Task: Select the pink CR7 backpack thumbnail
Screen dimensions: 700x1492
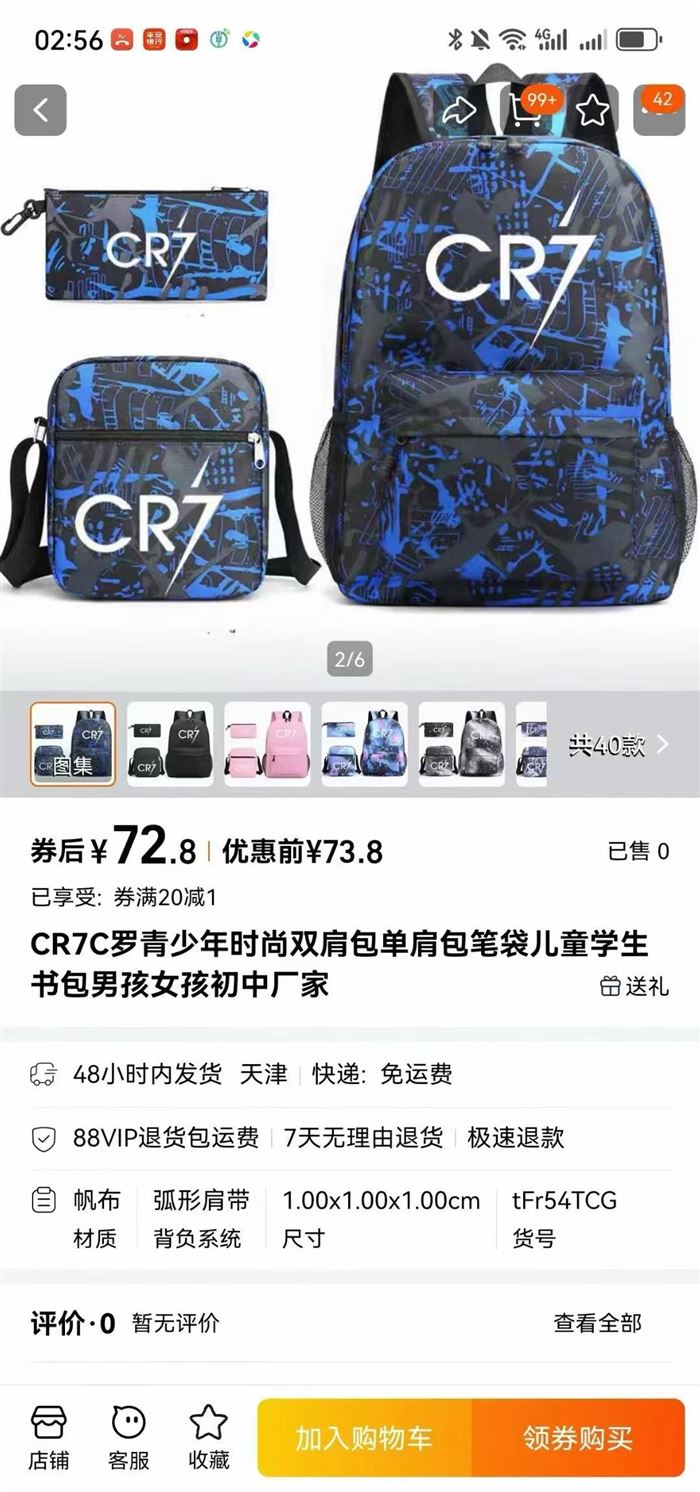Action: 266,744
